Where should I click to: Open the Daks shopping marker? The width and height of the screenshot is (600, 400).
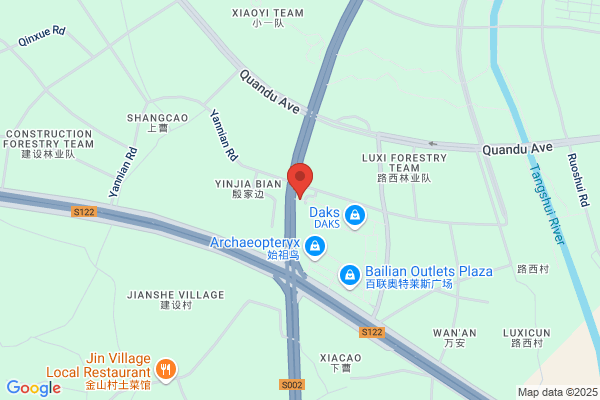tap(354, 214)
